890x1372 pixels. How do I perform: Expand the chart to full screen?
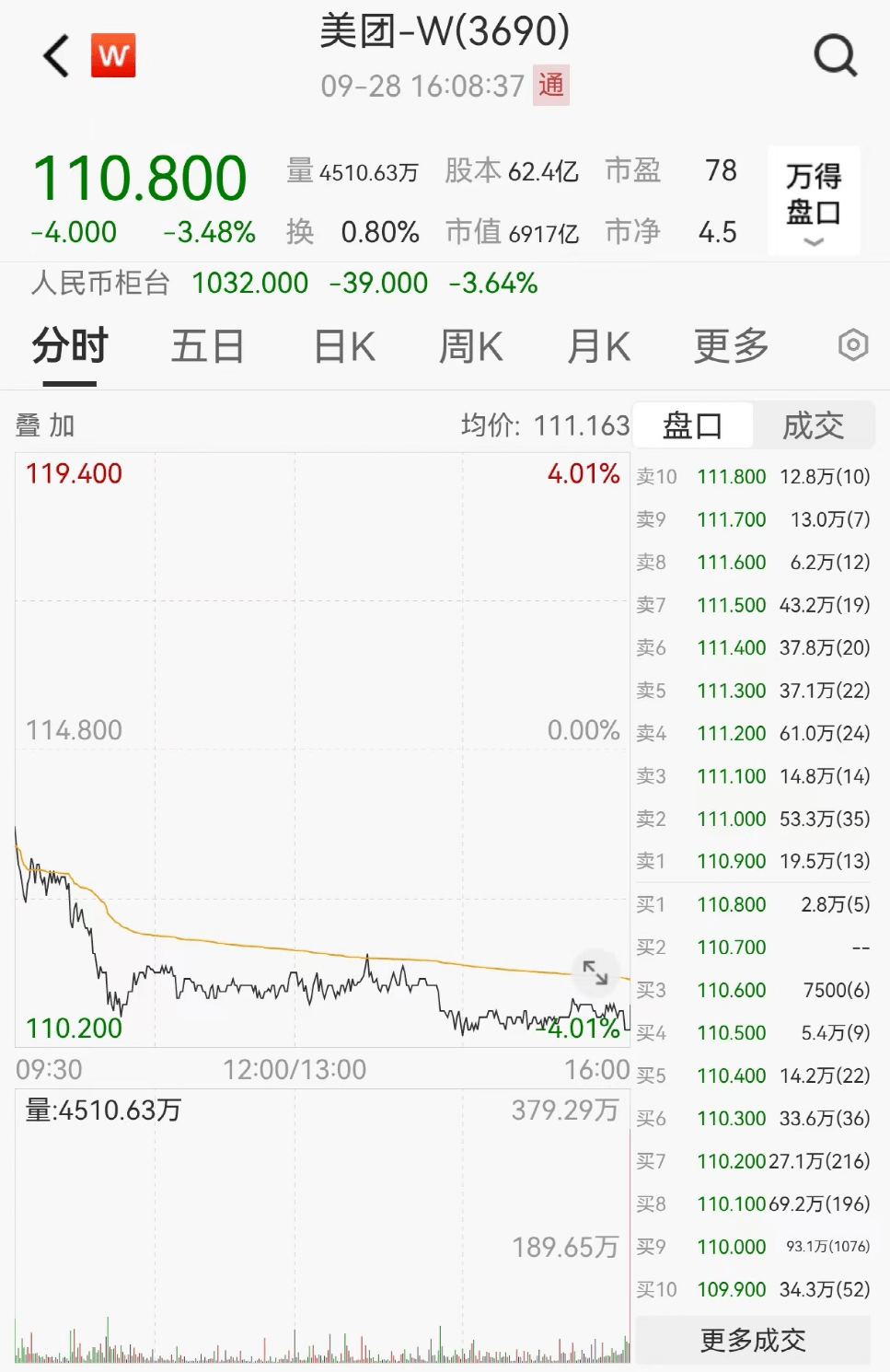595,972
